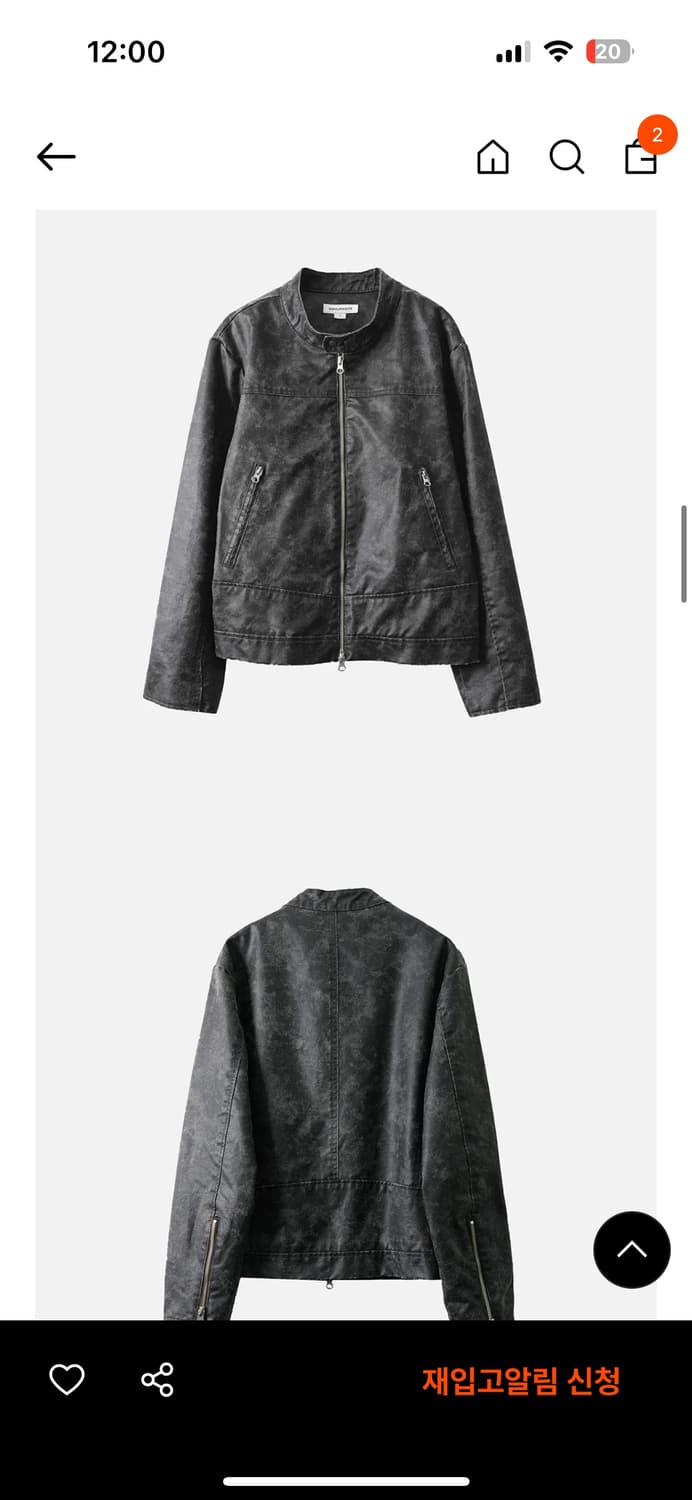This screenshot has width=692, height=1500.
Task: Open the shopping bag with 2 items
Action: click(641, 157)
